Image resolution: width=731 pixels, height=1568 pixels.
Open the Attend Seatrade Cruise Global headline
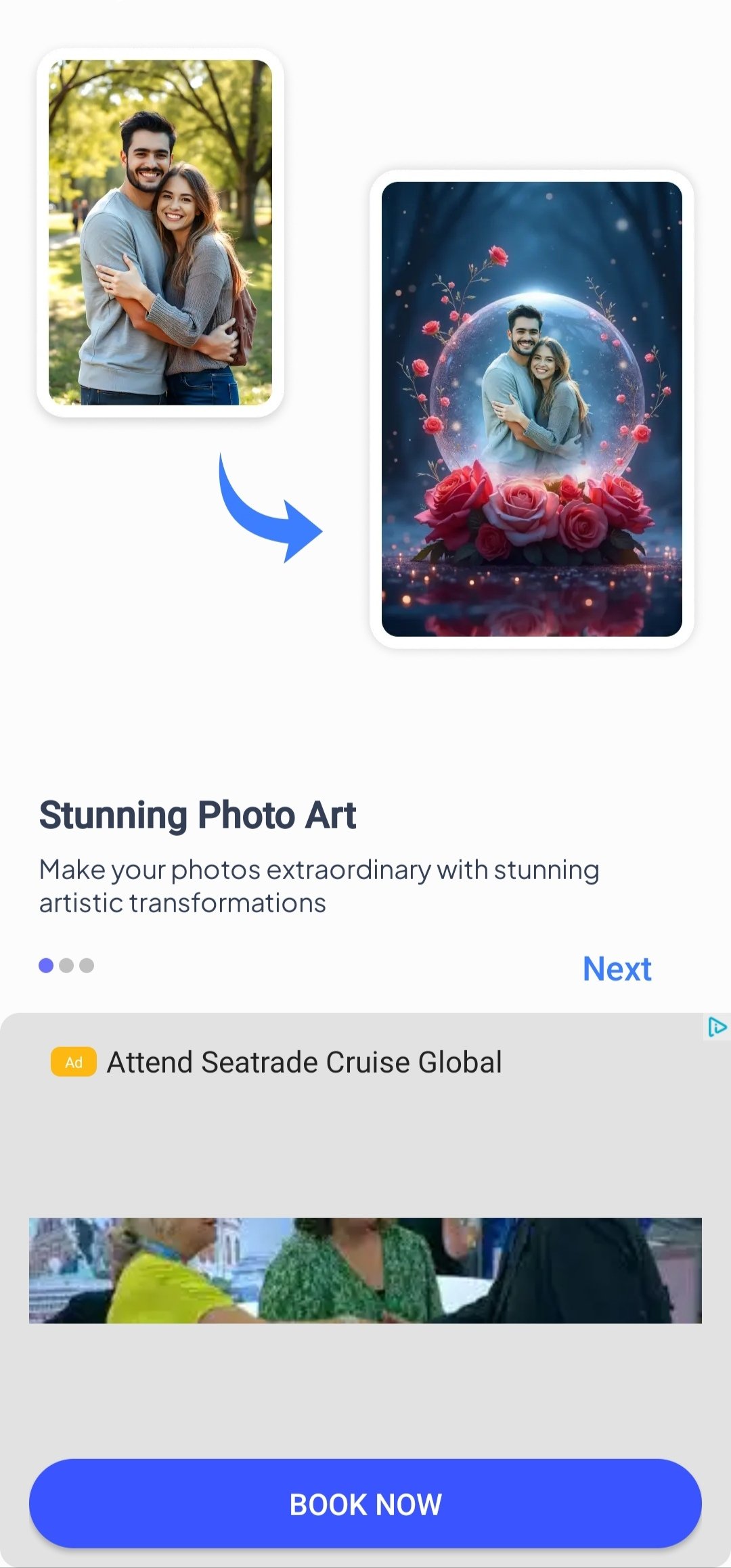(x=304, y=1062)
